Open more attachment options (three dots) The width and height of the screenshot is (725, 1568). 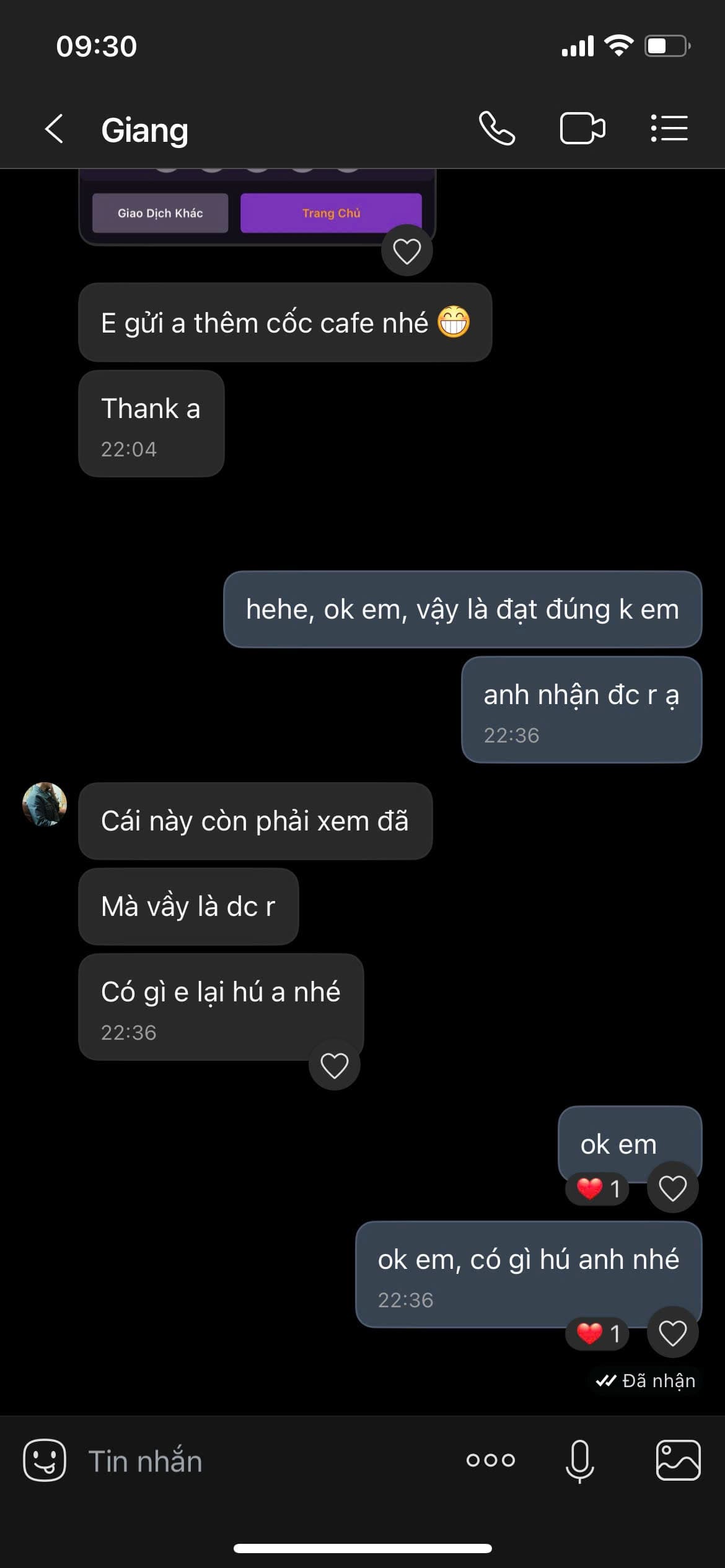coord(491,1460)
